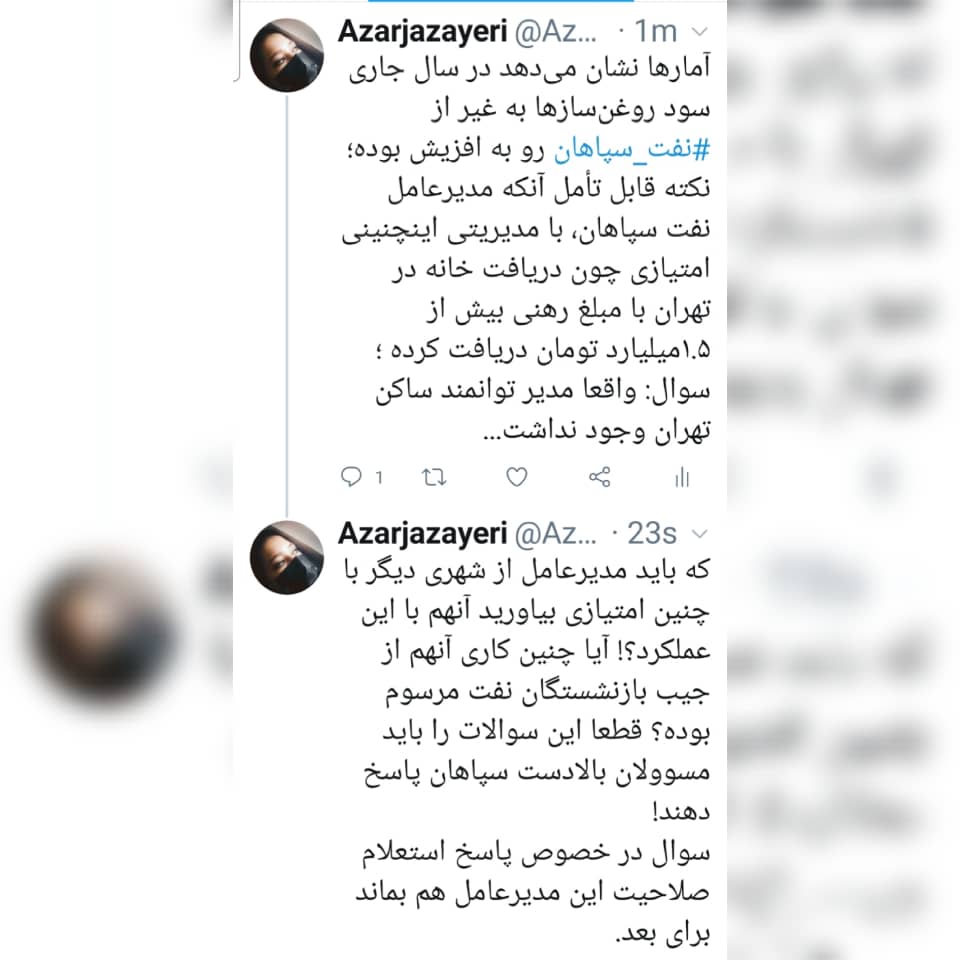View analytics of the first tweet
The height and width of the screenshot is (960, 960).
[x=682, y=478]
